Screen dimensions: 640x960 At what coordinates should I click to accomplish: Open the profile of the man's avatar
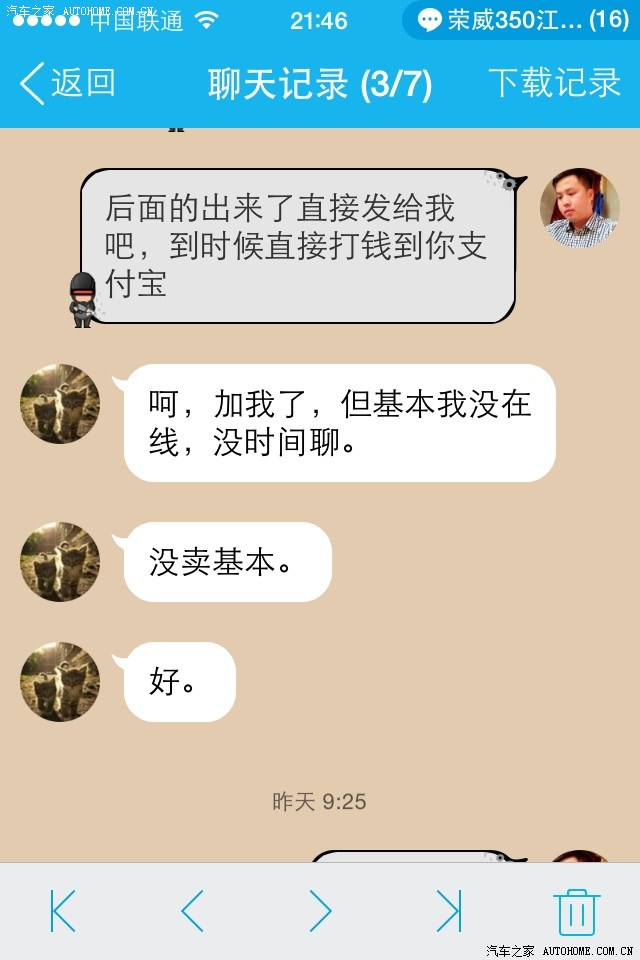coord(579,208)
